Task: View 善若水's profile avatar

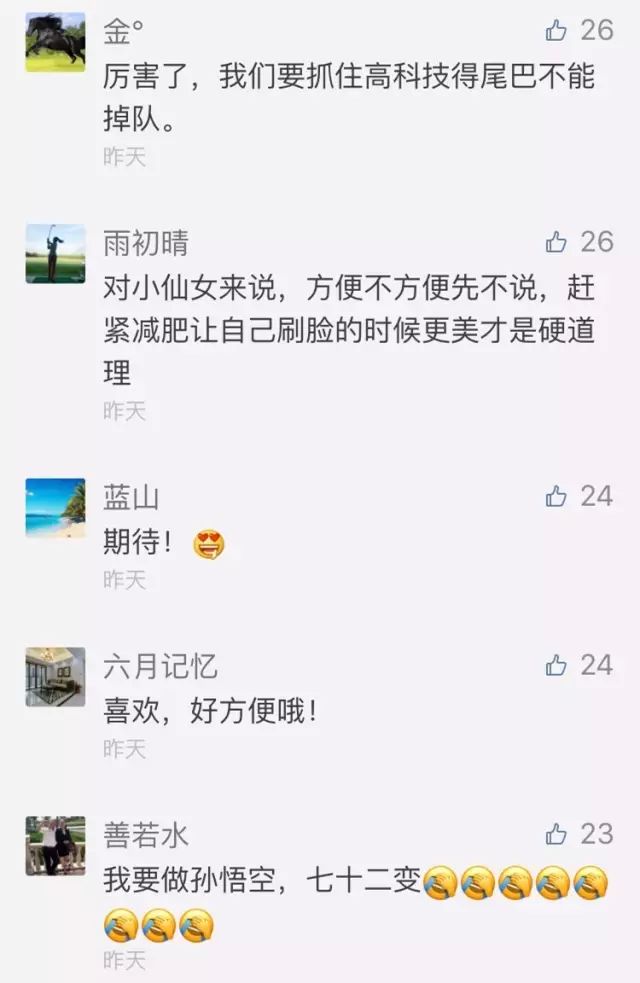Action: [55, 846]
